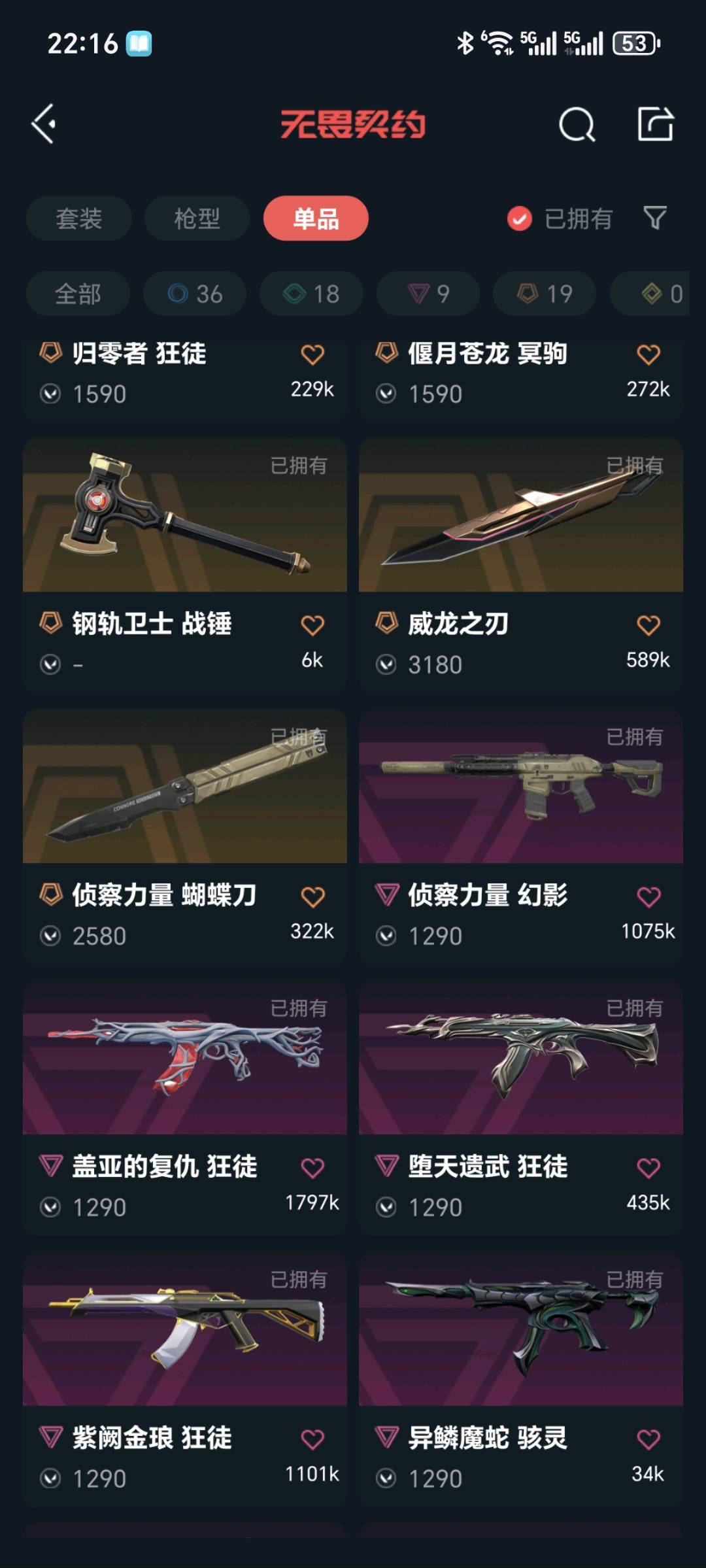Filter by the rarity chip showing 19
Viewport: 706px width, 1568px height.
coord(545,294)
